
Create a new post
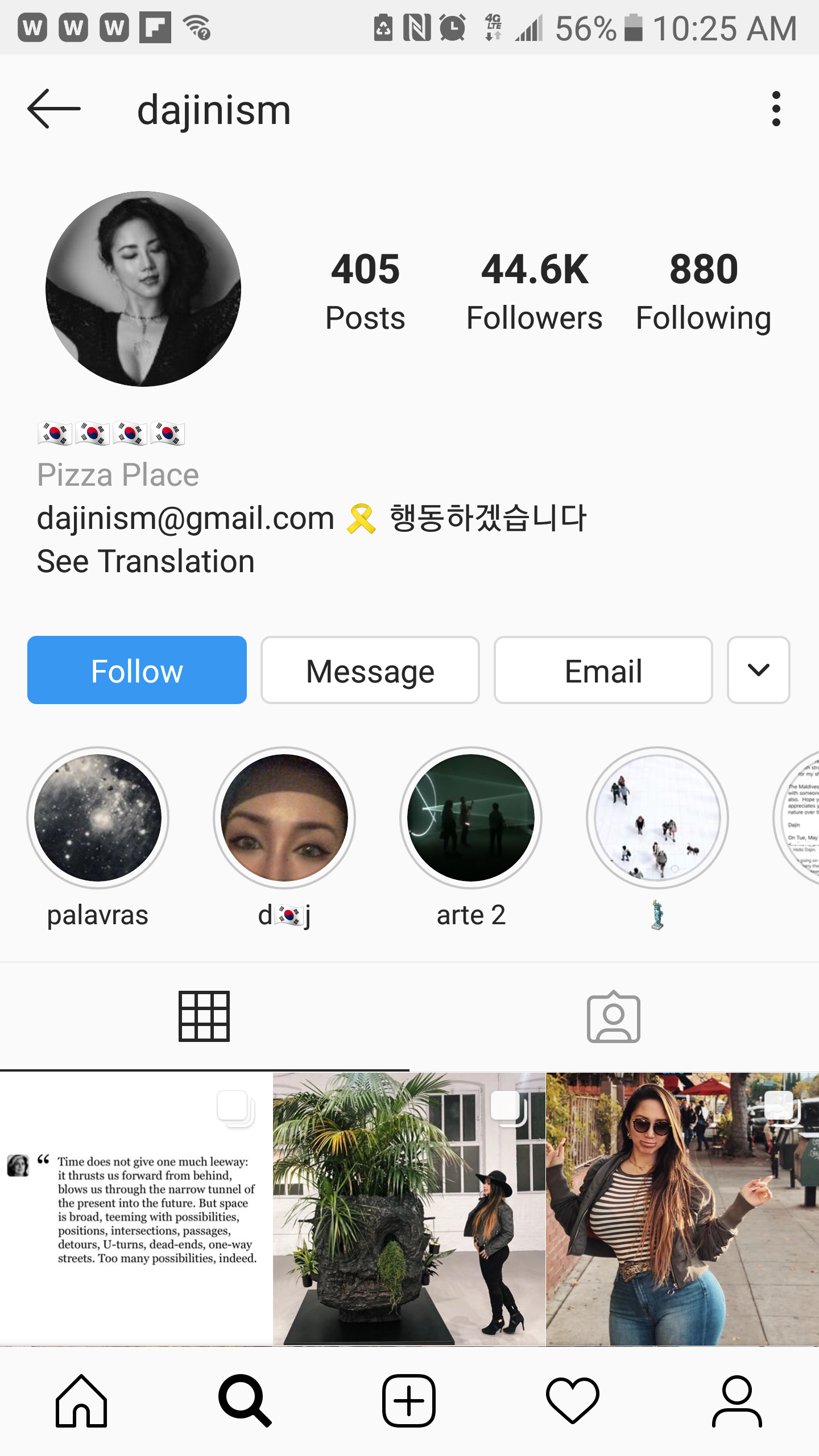(409, 1401)
